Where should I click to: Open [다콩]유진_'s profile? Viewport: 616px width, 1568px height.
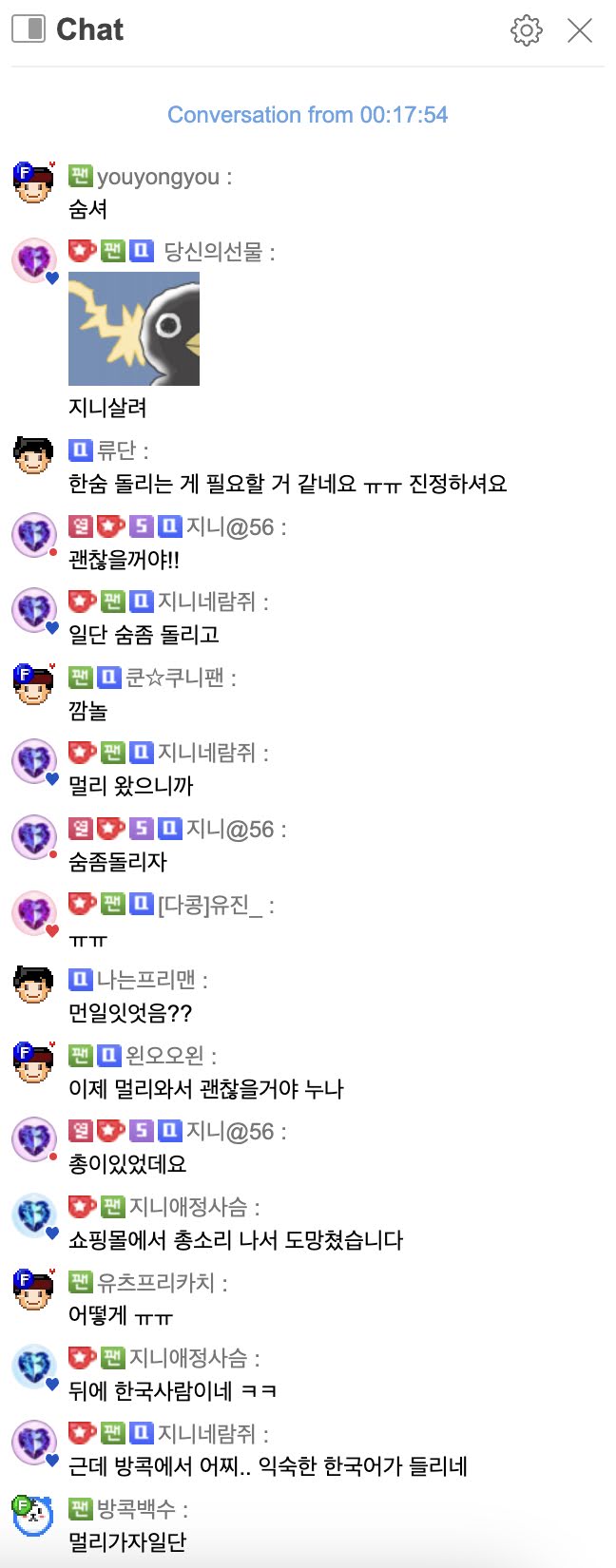click(209, 905)
